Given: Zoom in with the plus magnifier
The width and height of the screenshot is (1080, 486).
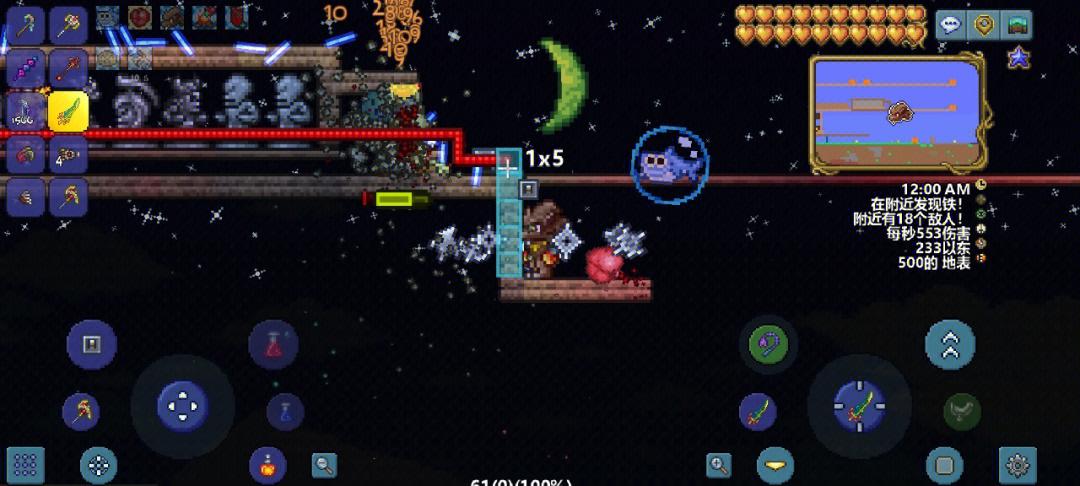Looking at the screenshot, I should click(x=719, y=464).
